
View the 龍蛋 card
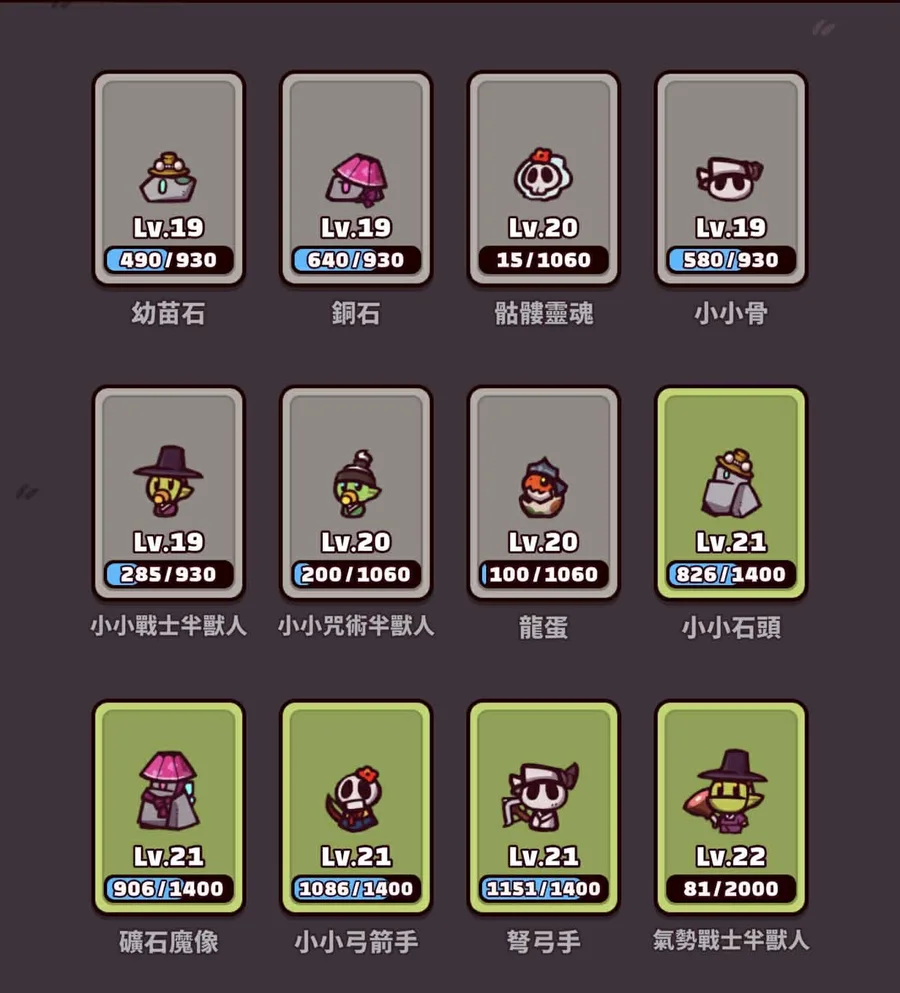pyautogui.click(x=543, y=493)
